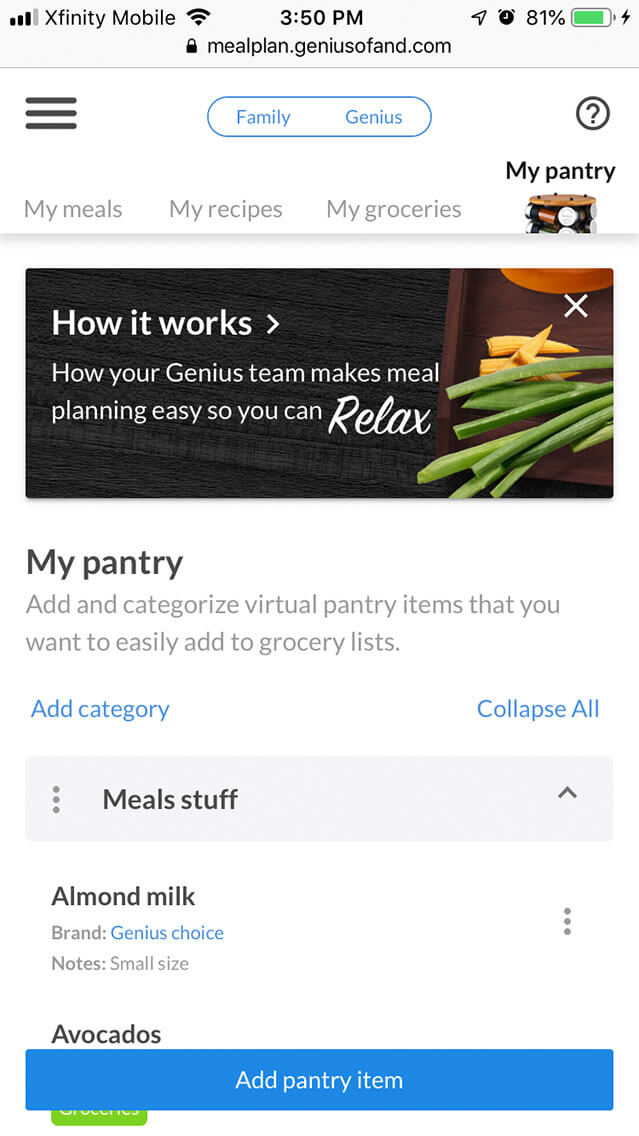Tap Collapse All

coord(538,709)
